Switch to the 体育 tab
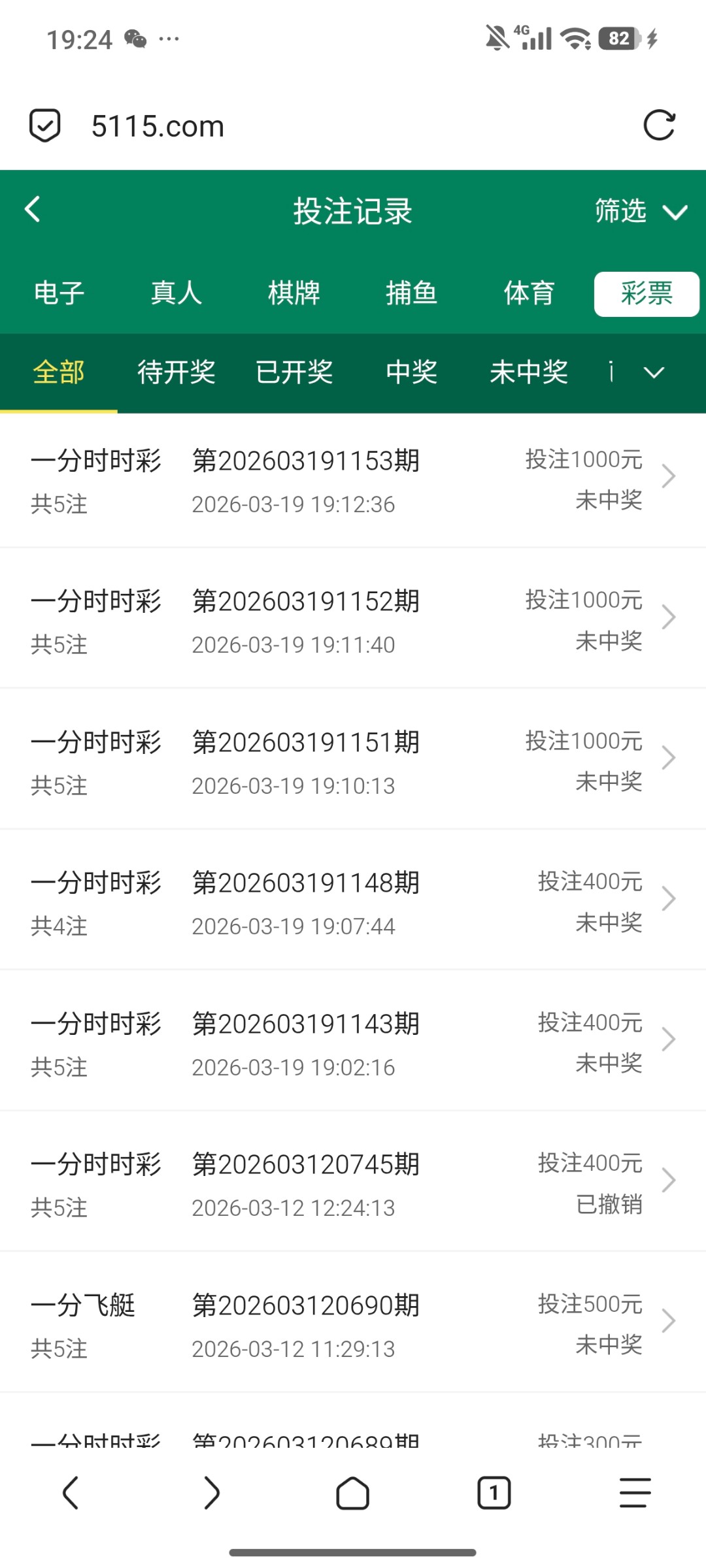Image resolution: width=706 pixels, height=1568 pixels. tap(529, 293)
